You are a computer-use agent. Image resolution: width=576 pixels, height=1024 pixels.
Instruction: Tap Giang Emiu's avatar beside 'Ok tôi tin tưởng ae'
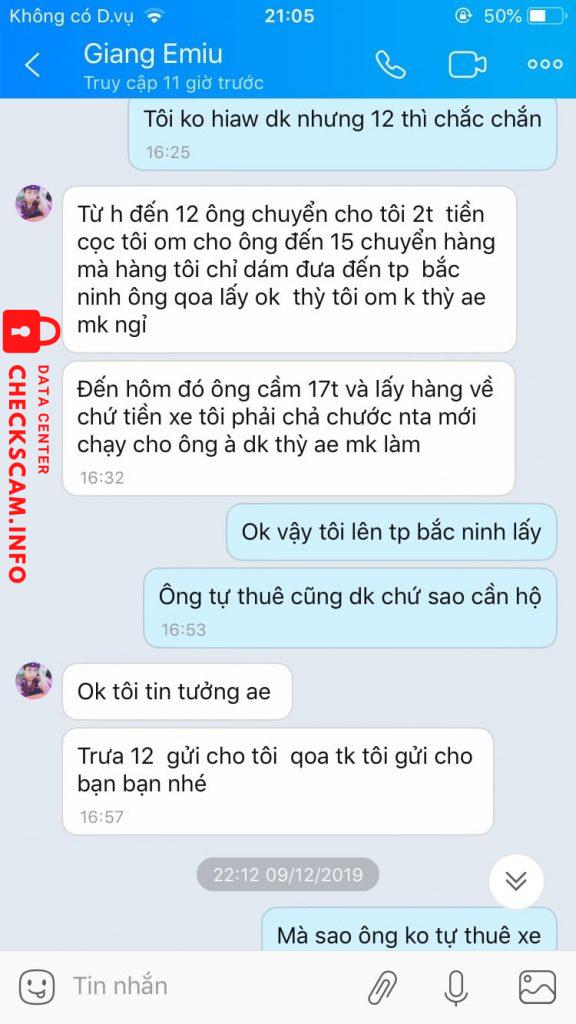click(x=34, y=680)
